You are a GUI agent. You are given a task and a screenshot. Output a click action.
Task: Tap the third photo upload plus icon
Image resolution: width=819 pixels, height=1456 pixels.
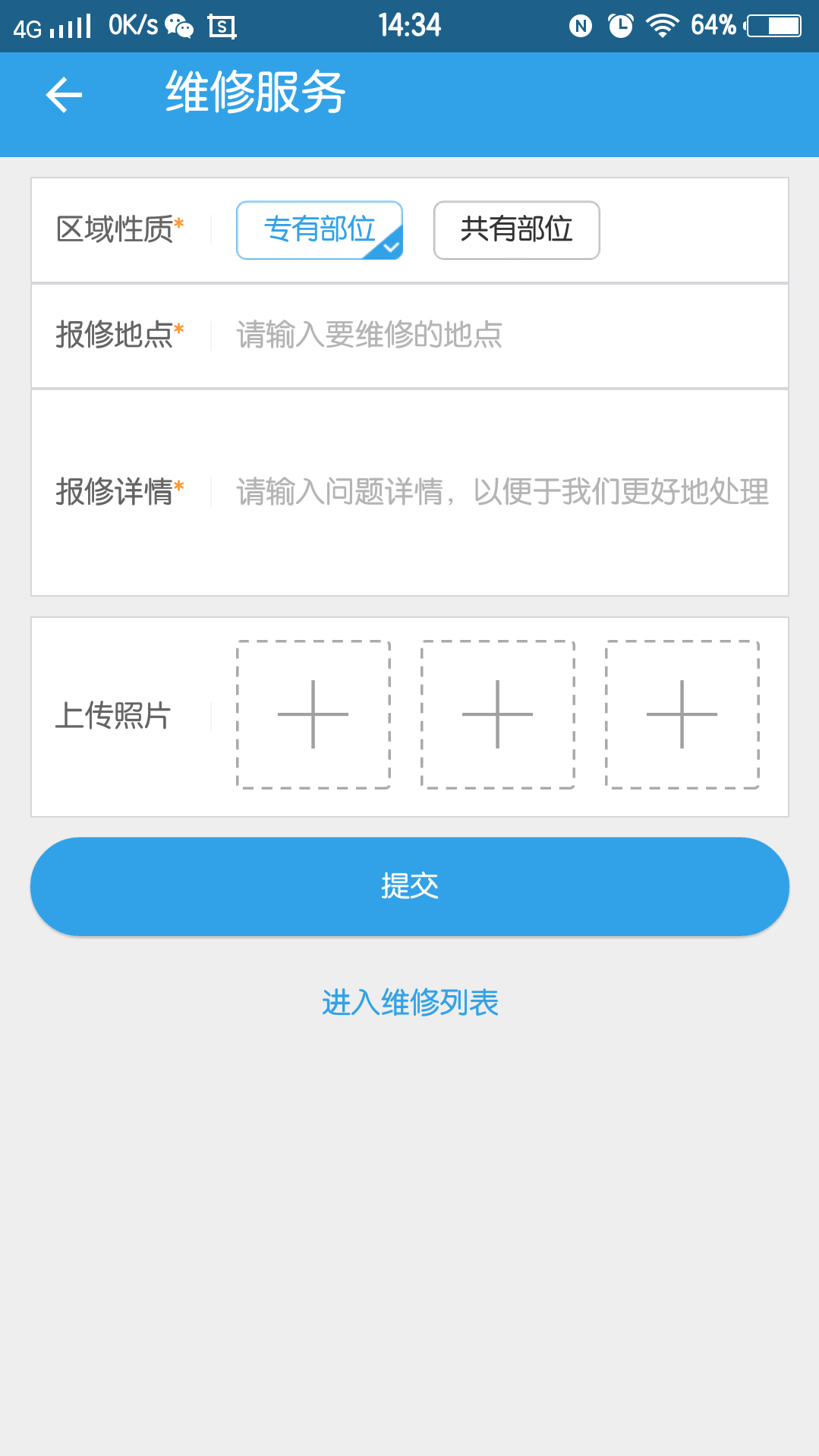coord(681,715)
